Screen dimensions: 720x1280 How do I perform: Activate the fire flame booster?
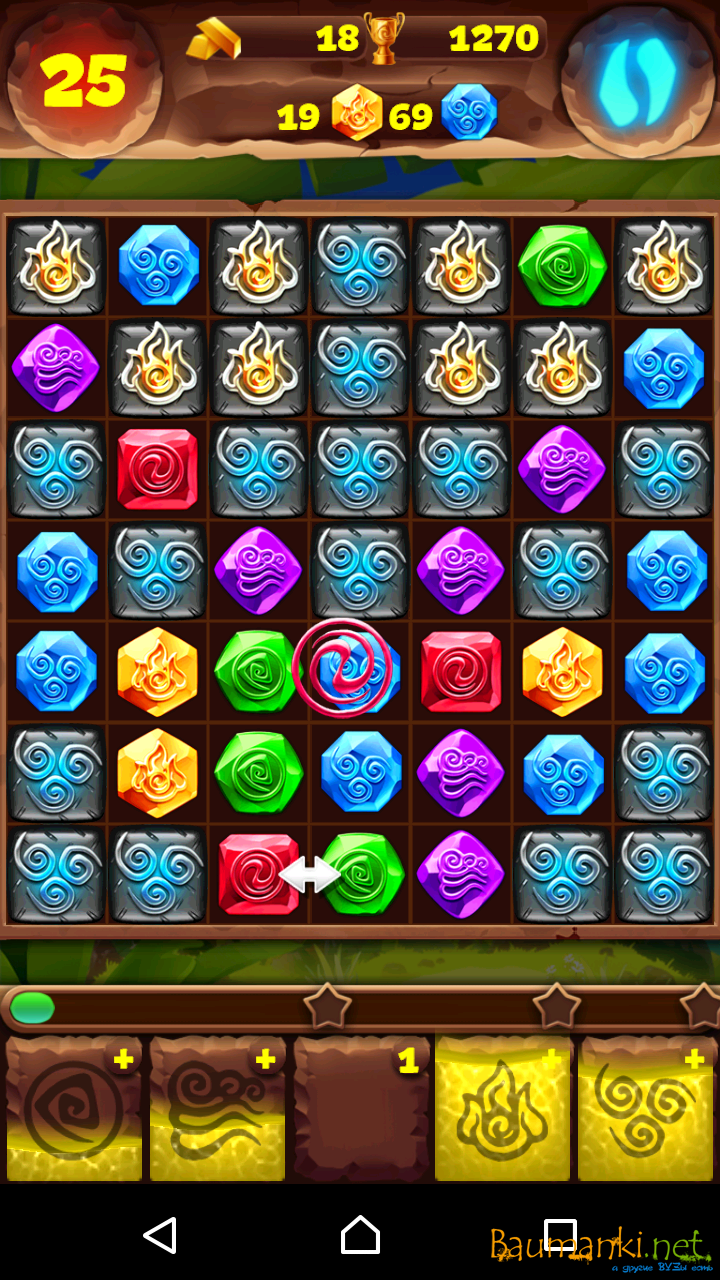click(503, 1109)
